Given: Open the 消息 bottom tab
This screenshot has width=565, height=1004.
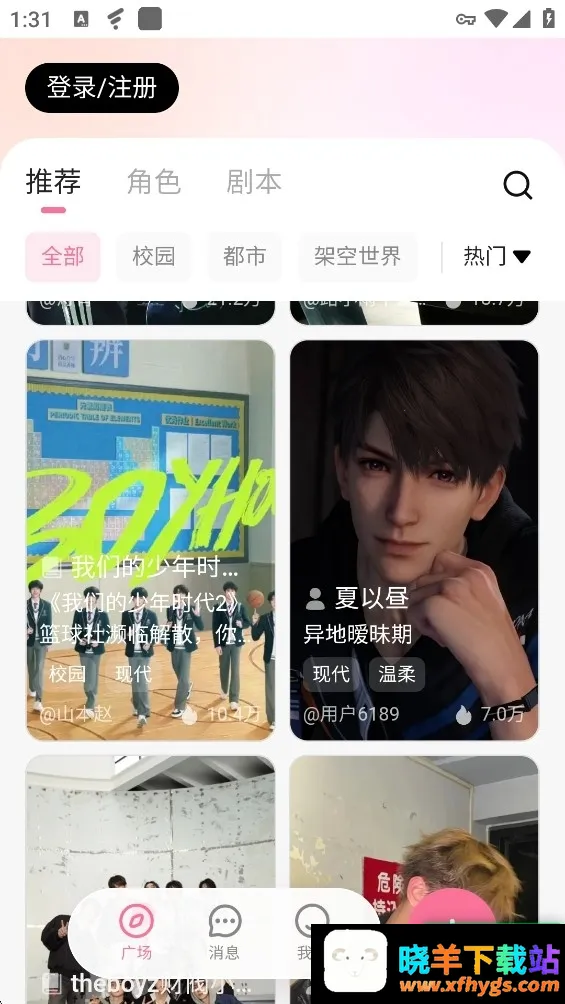Looking at the screenshot, I should point(224,932).
